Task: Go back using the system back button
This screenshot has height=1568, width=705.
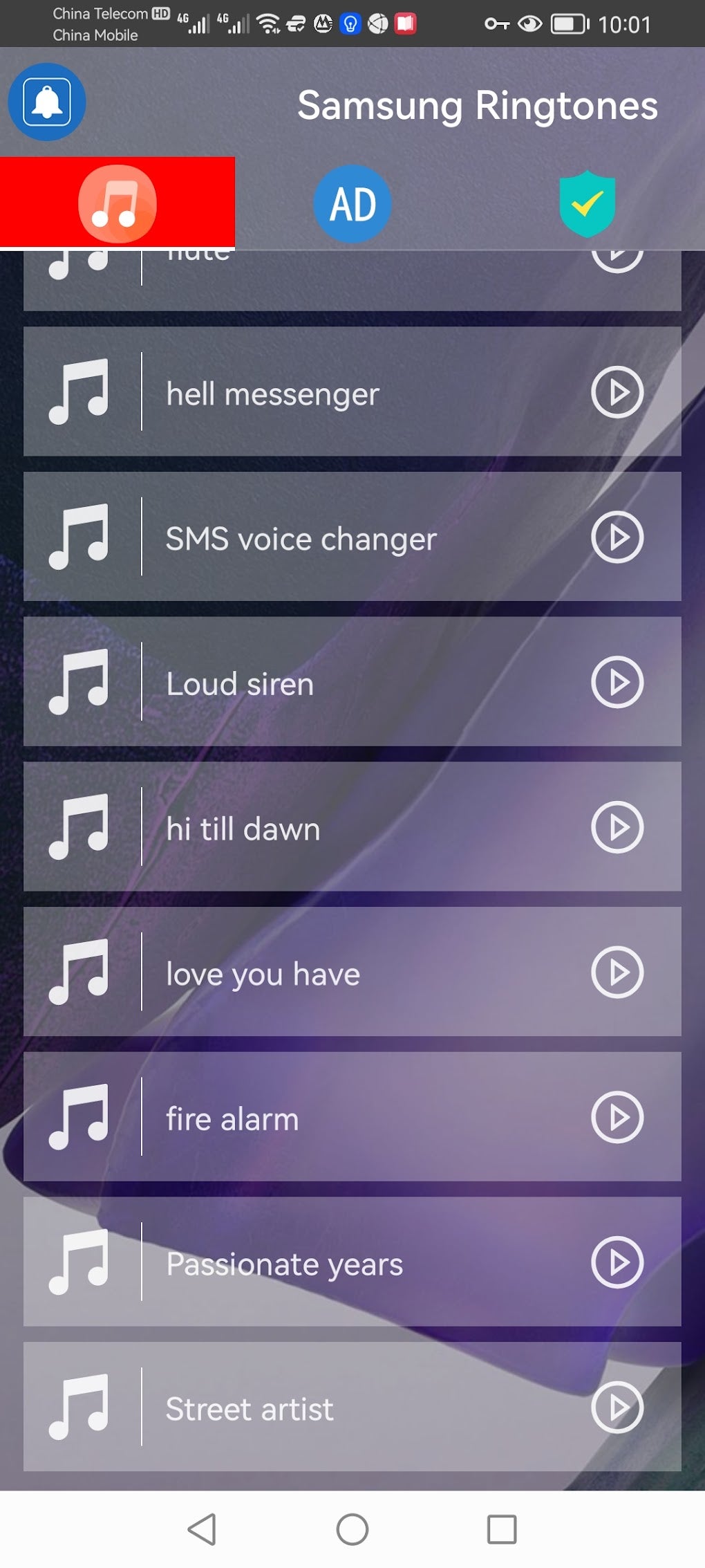Action: pyautogui.click(x=203, y=1529)
